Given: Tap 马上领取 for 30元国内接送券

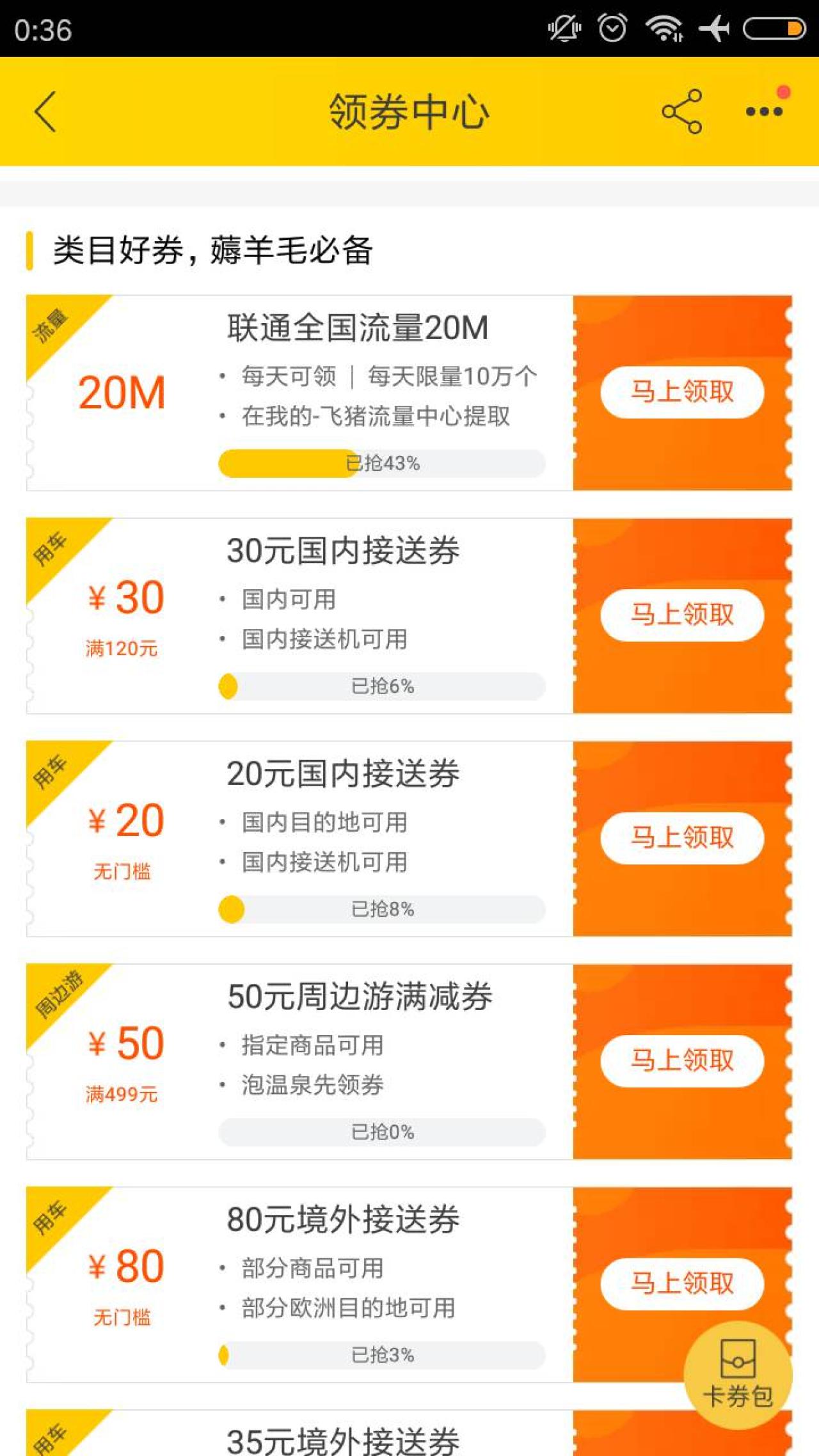Looking at the screenshot, I should [682, 615].
